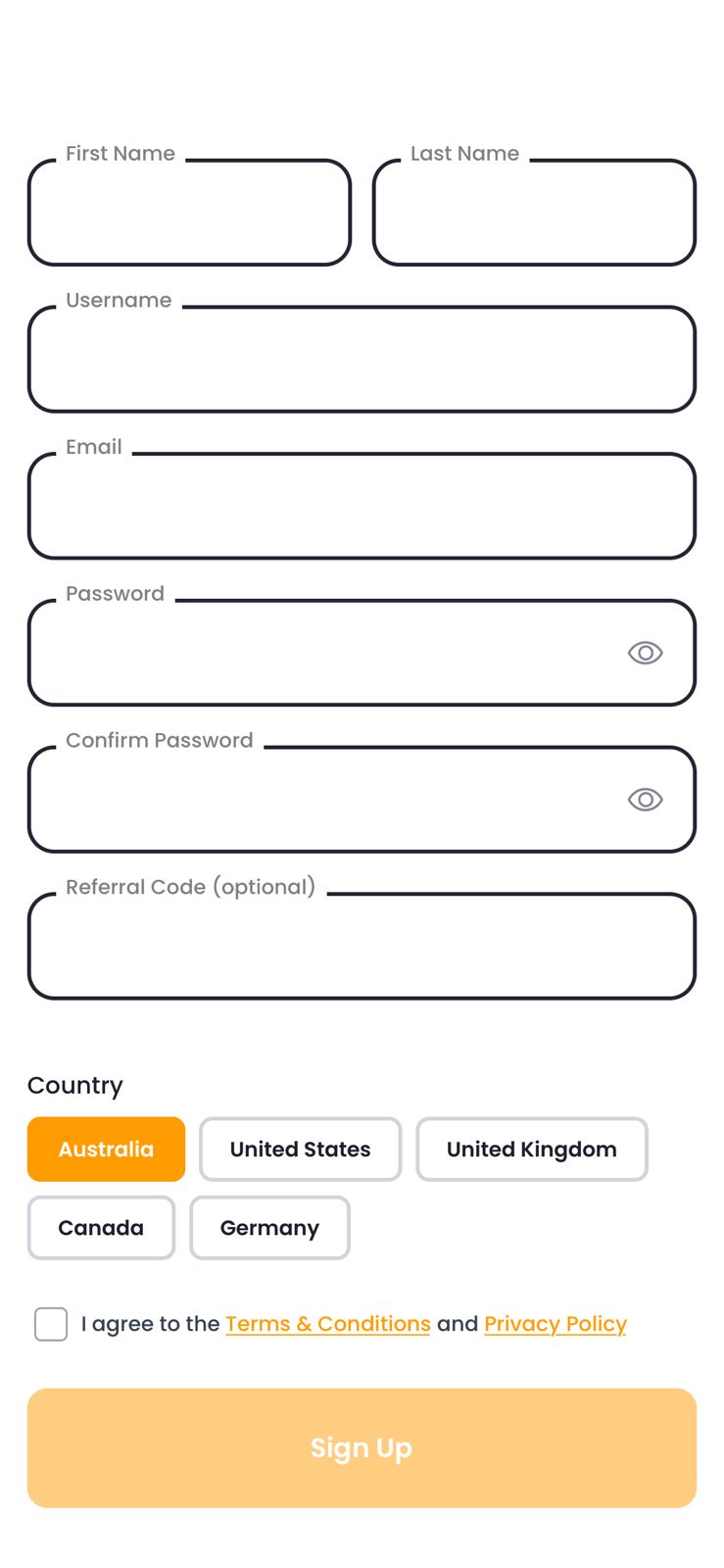
Task: Select the Referral Code optional field
Action: [362, 946]
